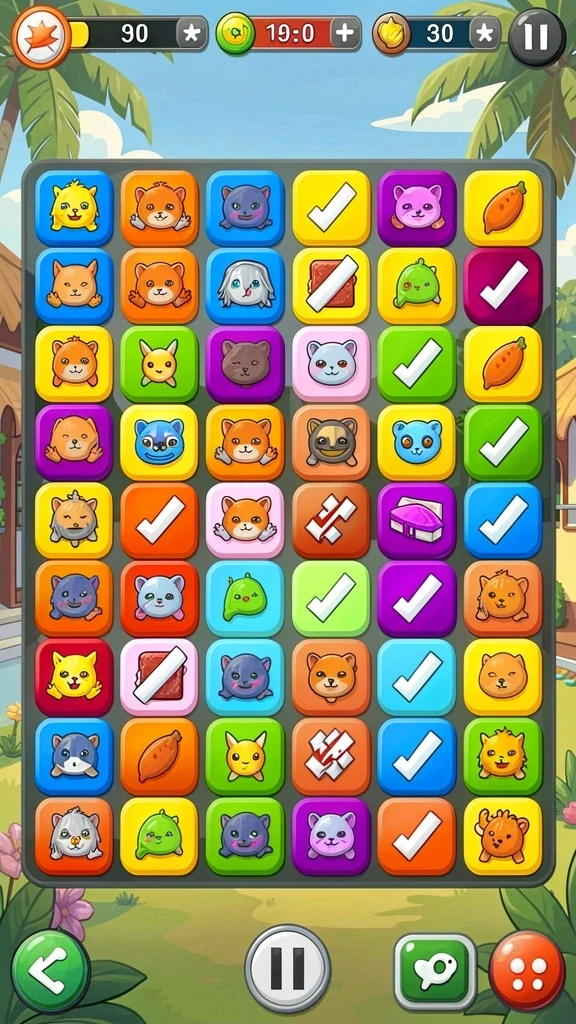Select the light green checkmark tile

pyautogui.click(x=331, y=598)
